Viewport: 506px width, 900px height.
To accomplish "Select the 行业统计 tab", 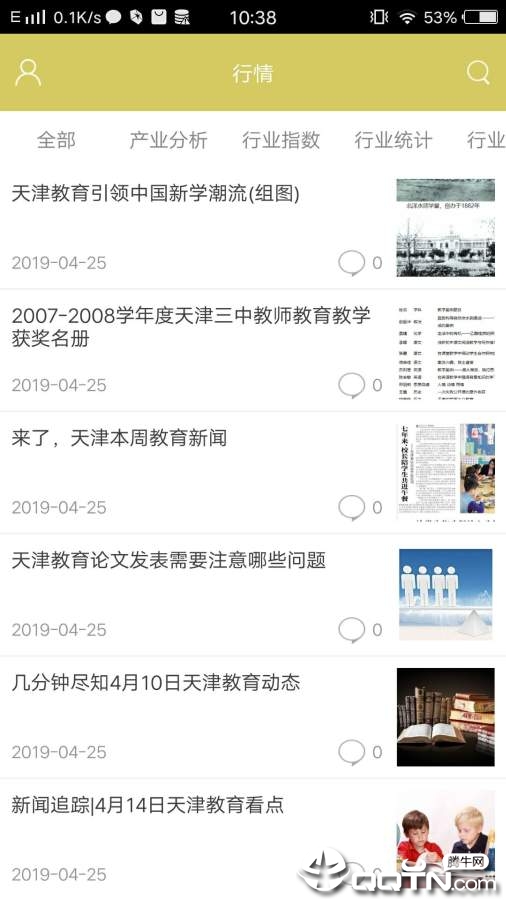I will coord(393,140).
